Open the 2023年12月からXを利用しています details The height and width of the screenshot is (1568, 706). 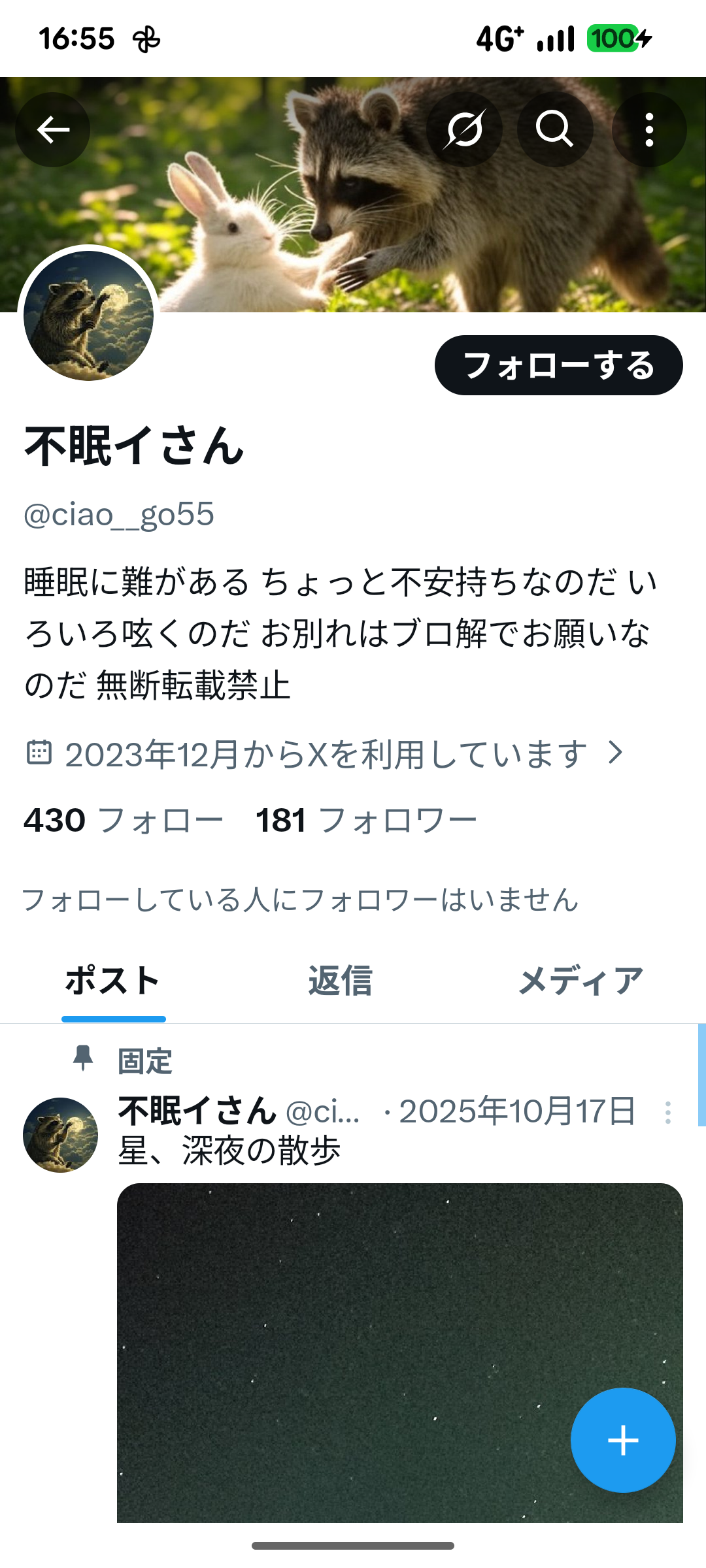(327, 754)
